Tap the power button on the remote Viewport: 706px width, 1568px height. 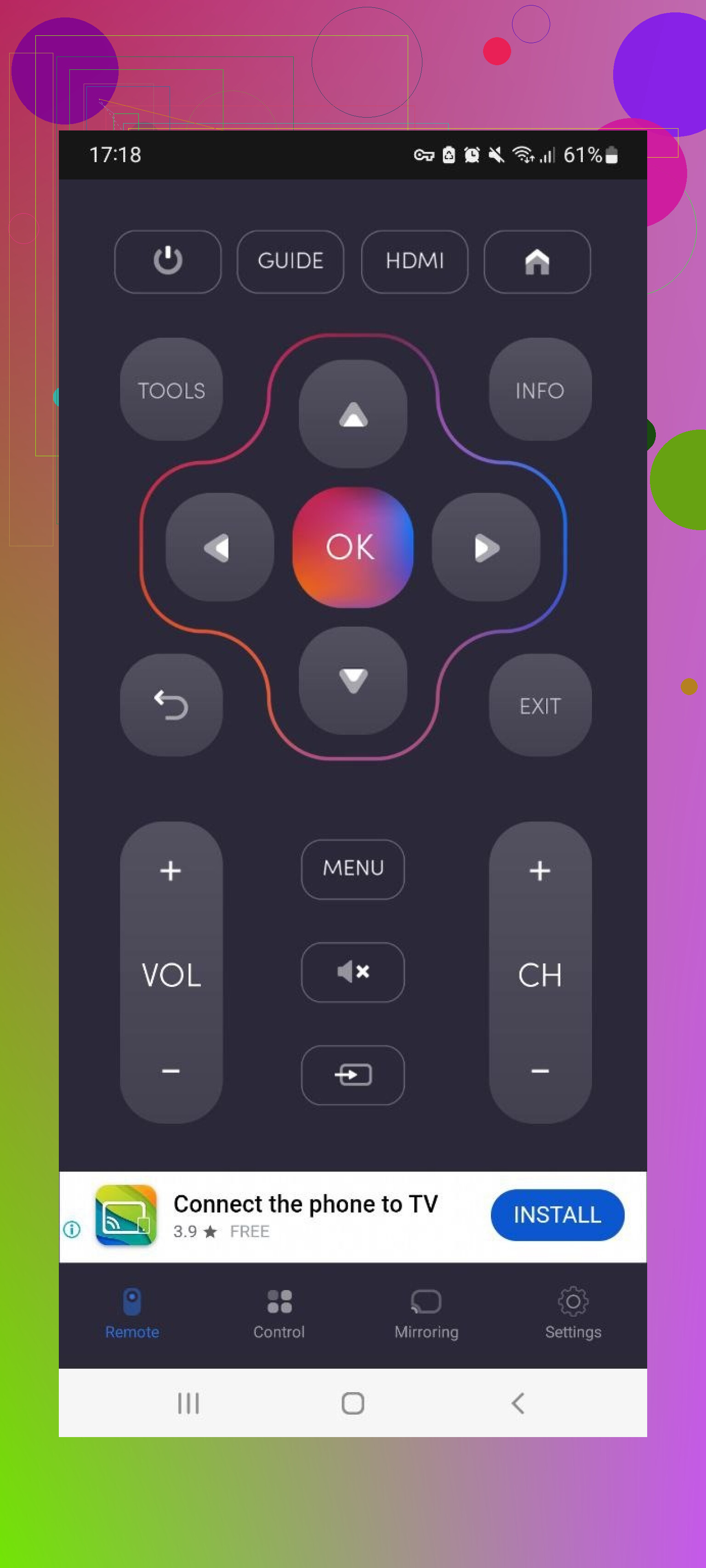pos(167,261)
